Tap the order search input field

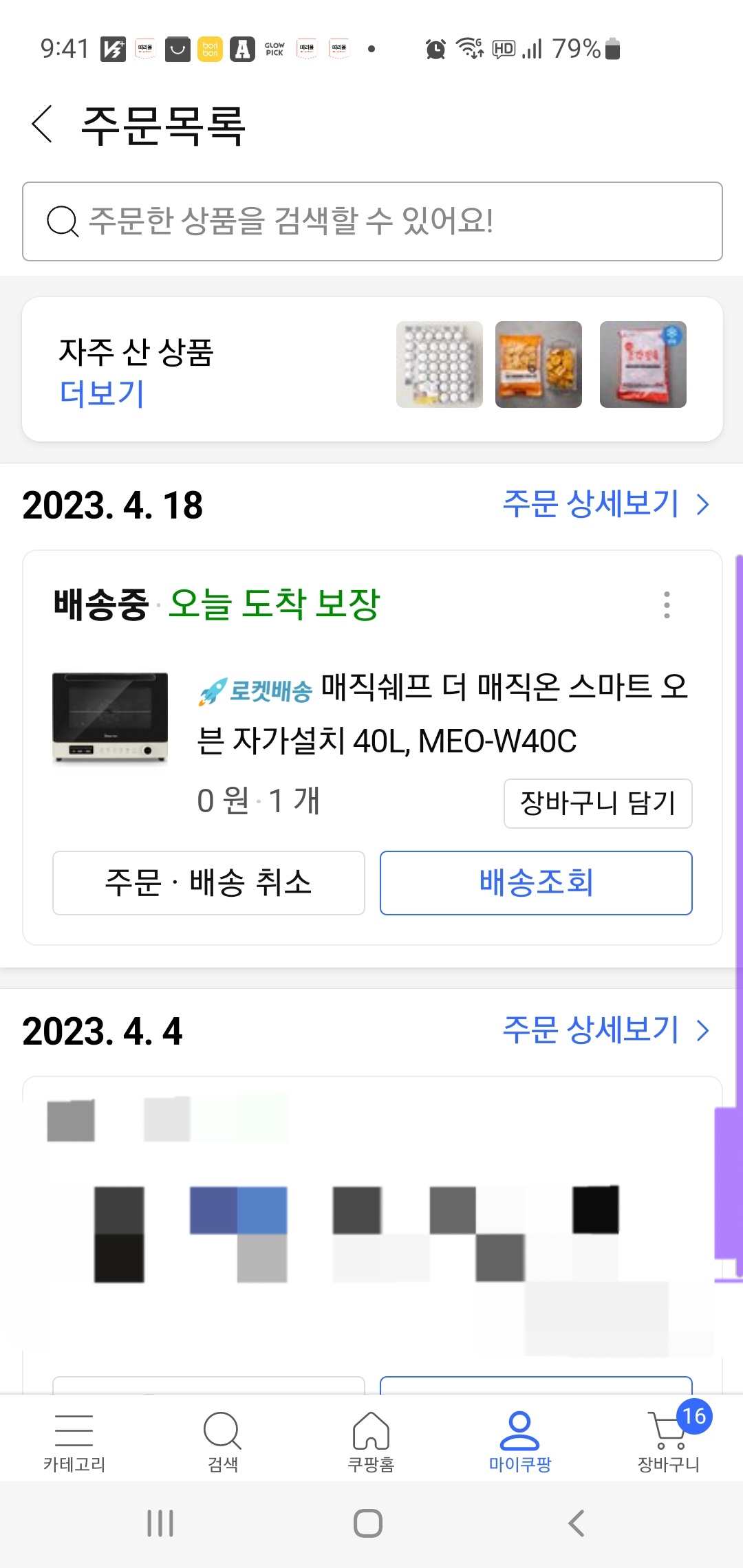click(371, 221)
